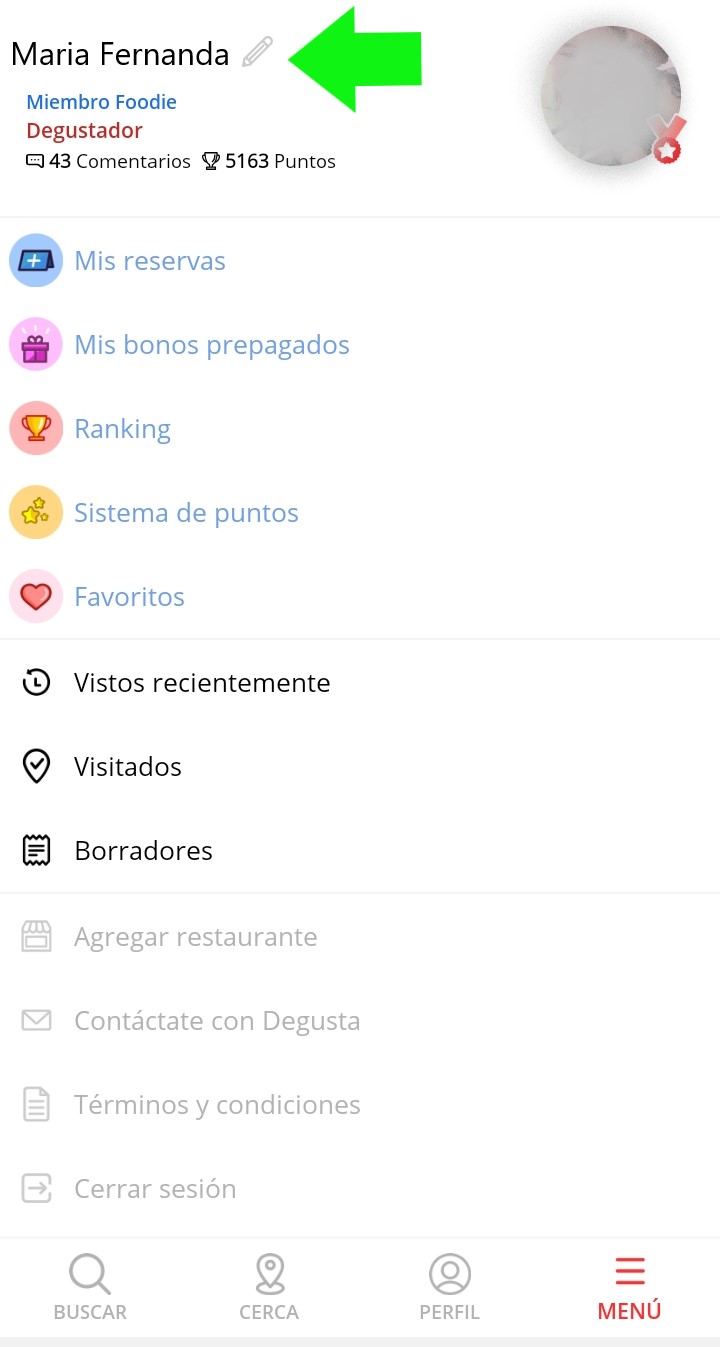Open Vistos recientemente

click(201, 683)
